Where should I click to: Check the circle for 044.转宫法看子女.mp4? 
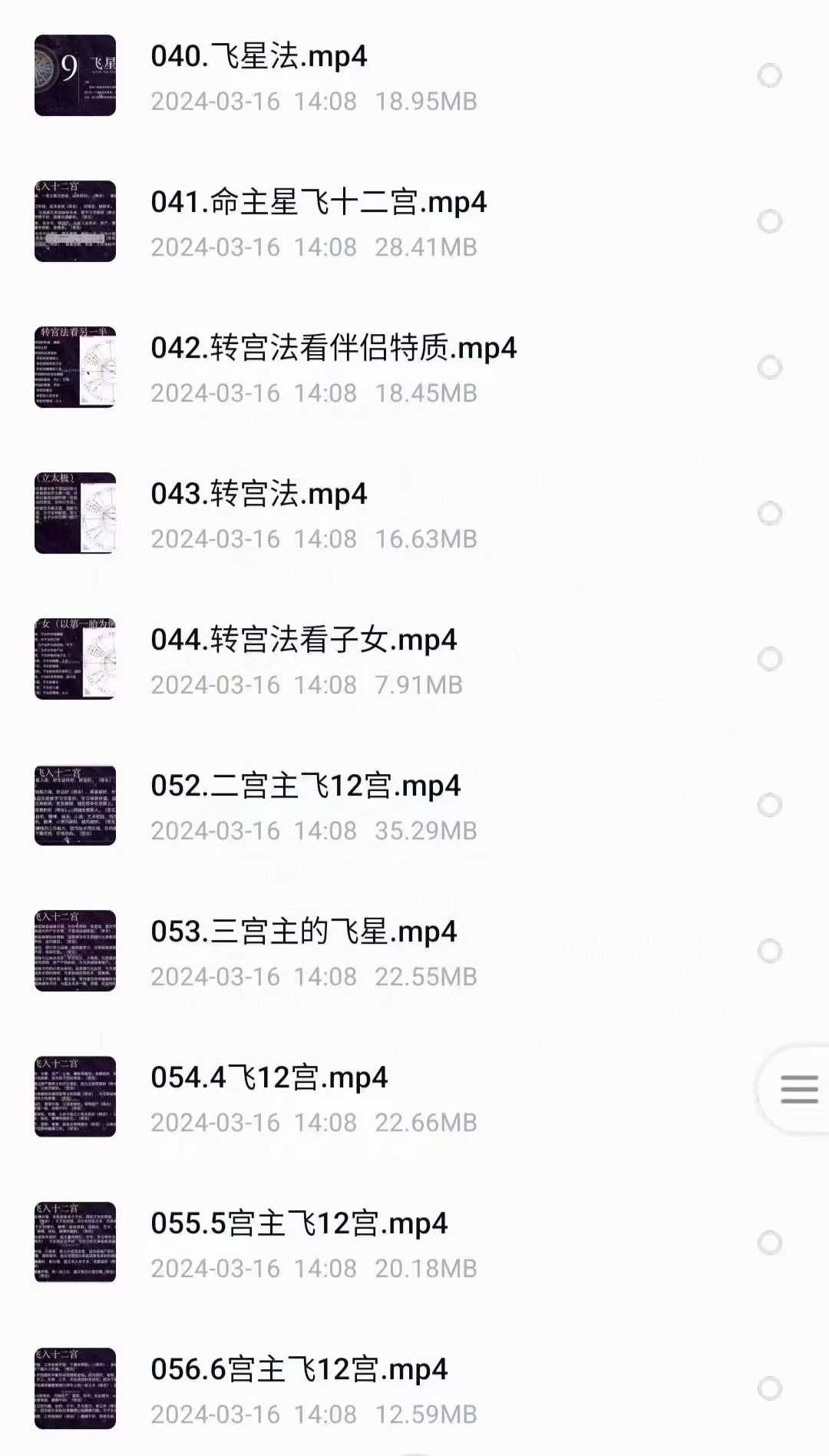click(769, 659)
